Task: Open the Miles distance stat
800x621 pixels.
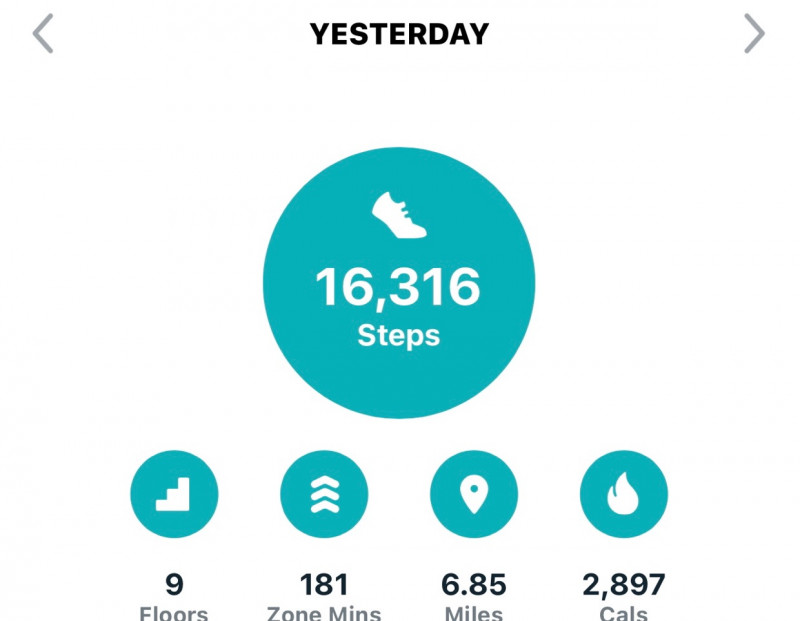Action: 474,495
